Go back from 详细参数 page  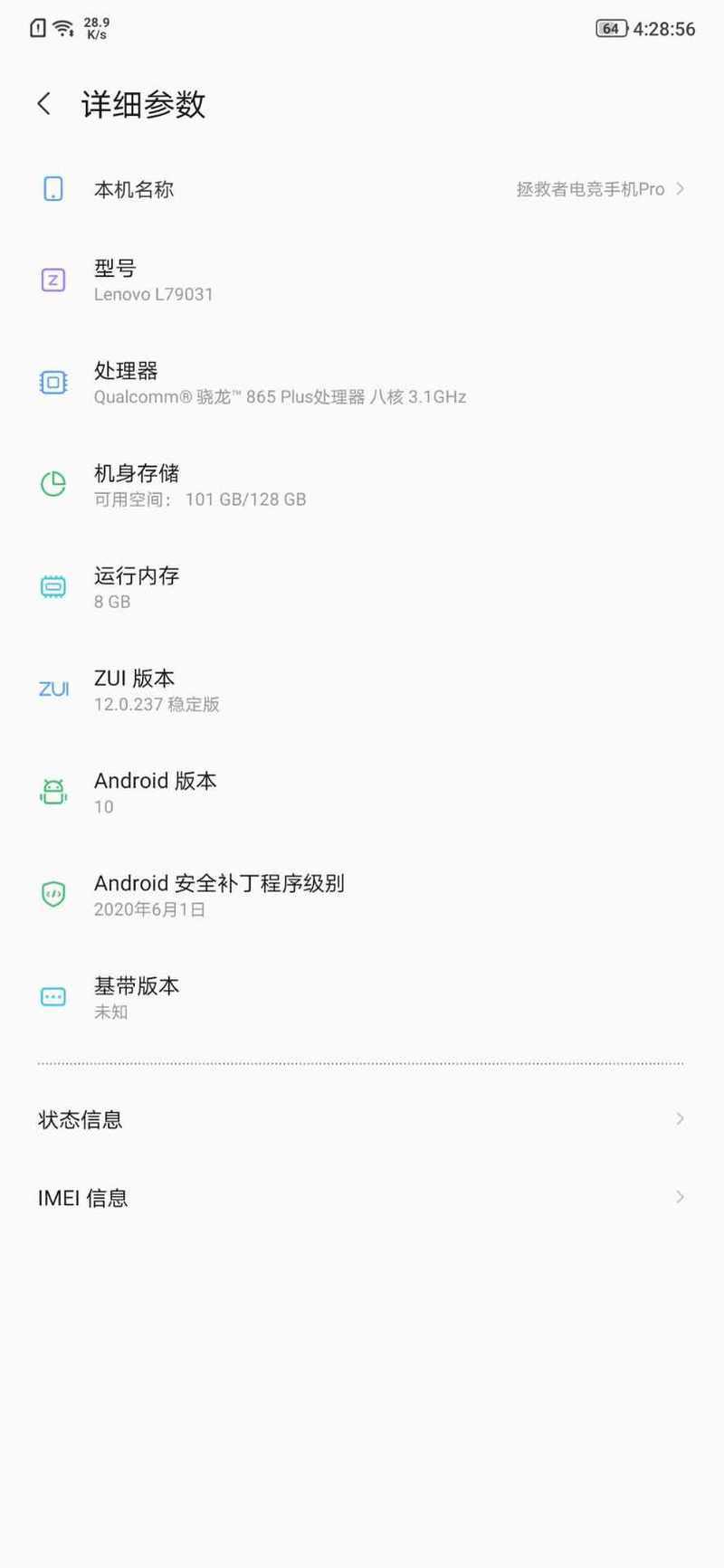pyautogui.click(x=43, y=104)
